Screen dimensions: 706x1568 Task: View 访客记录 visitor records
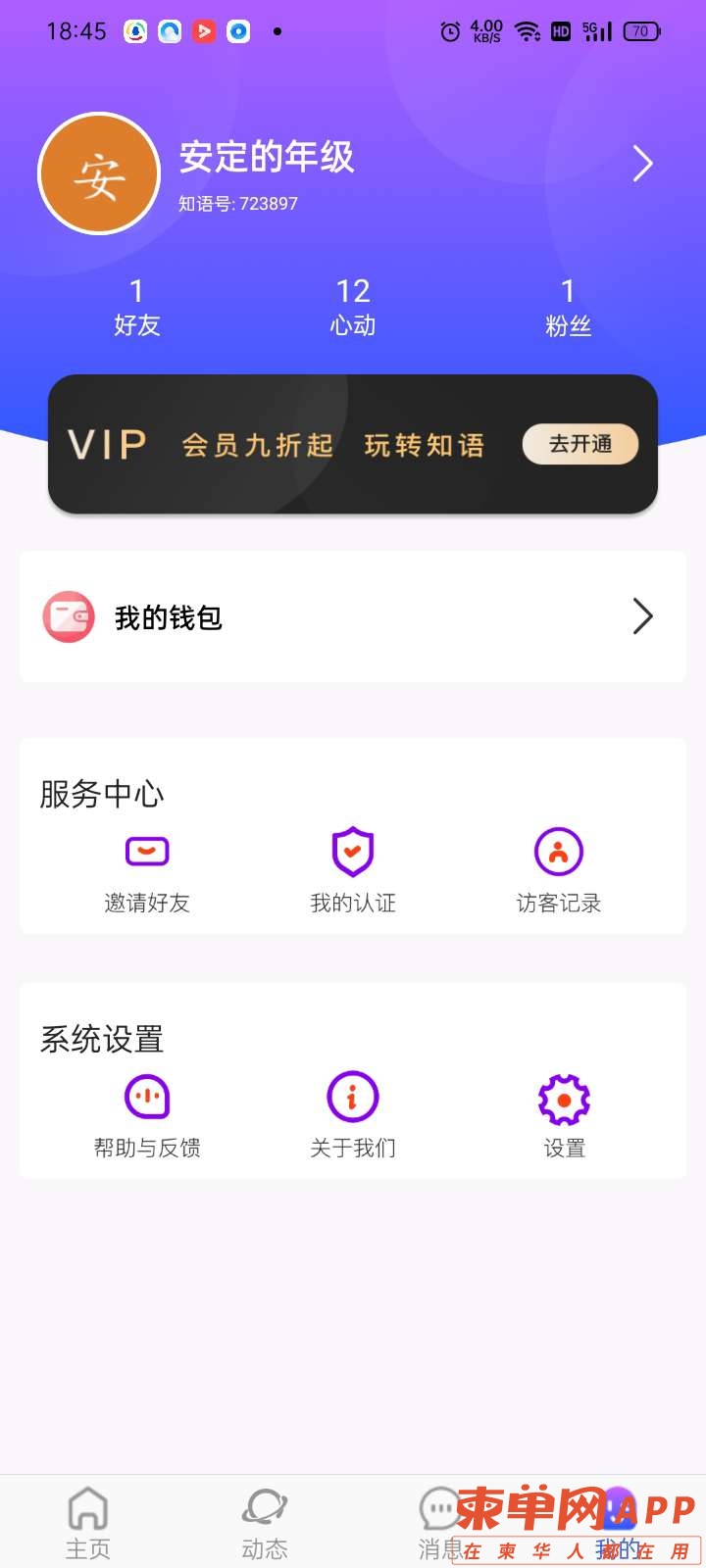[x=559, y=871]
